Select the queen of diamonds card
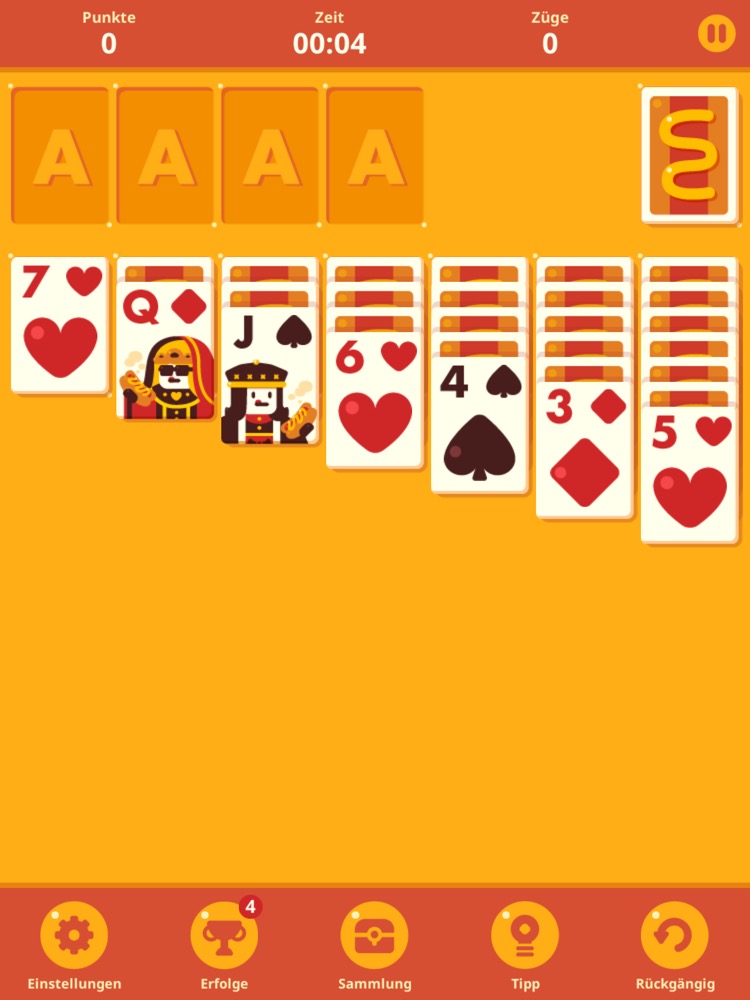The image size is (750, 1000). [165, 352]
